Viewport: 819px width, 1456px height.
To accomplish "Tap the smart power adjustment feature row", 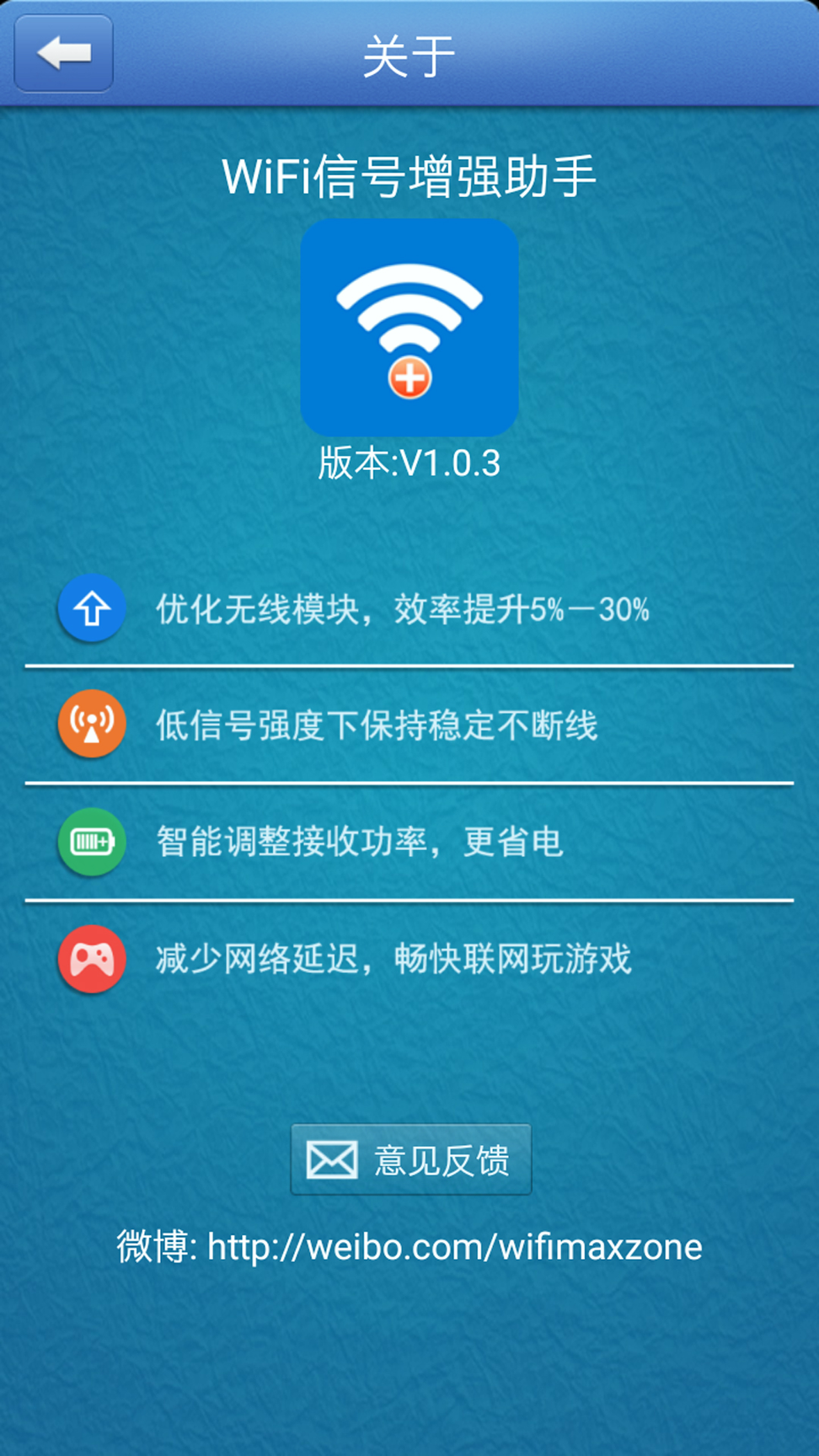I will tap(361, 840).
